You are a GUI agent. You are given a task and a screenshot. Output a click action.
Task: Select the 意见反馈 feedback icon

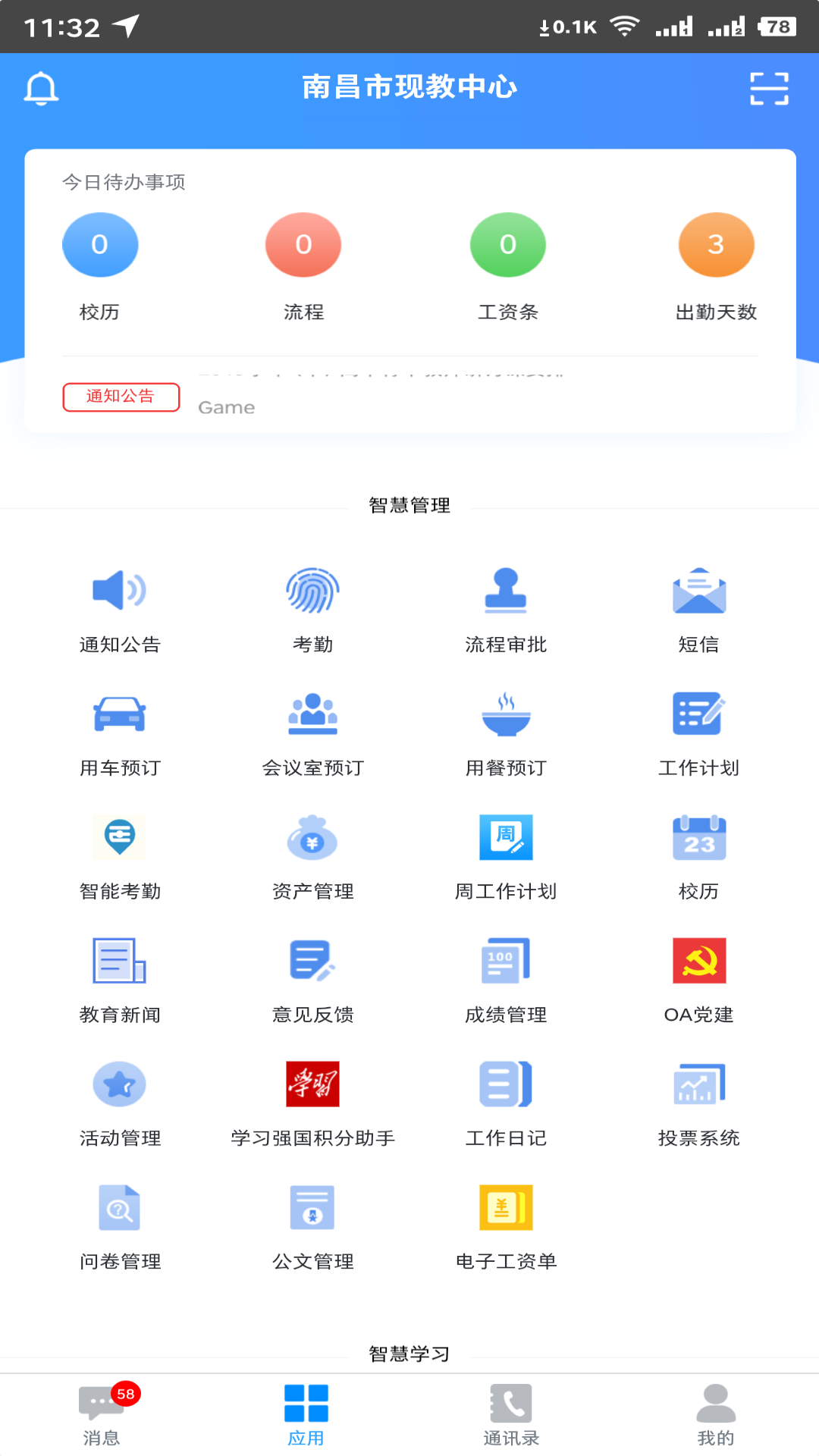click(314, 978)
